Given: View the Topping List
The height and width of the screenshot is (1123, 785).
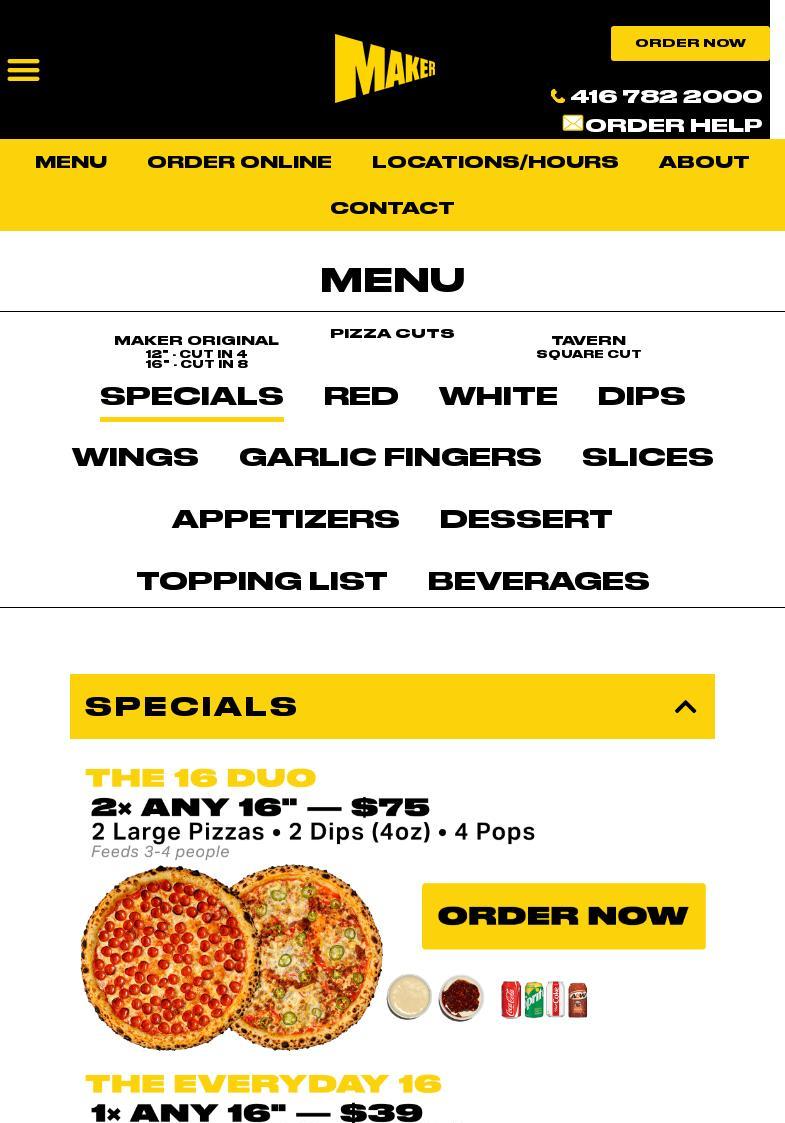Looking at the screenshot, I should (262, 581).
